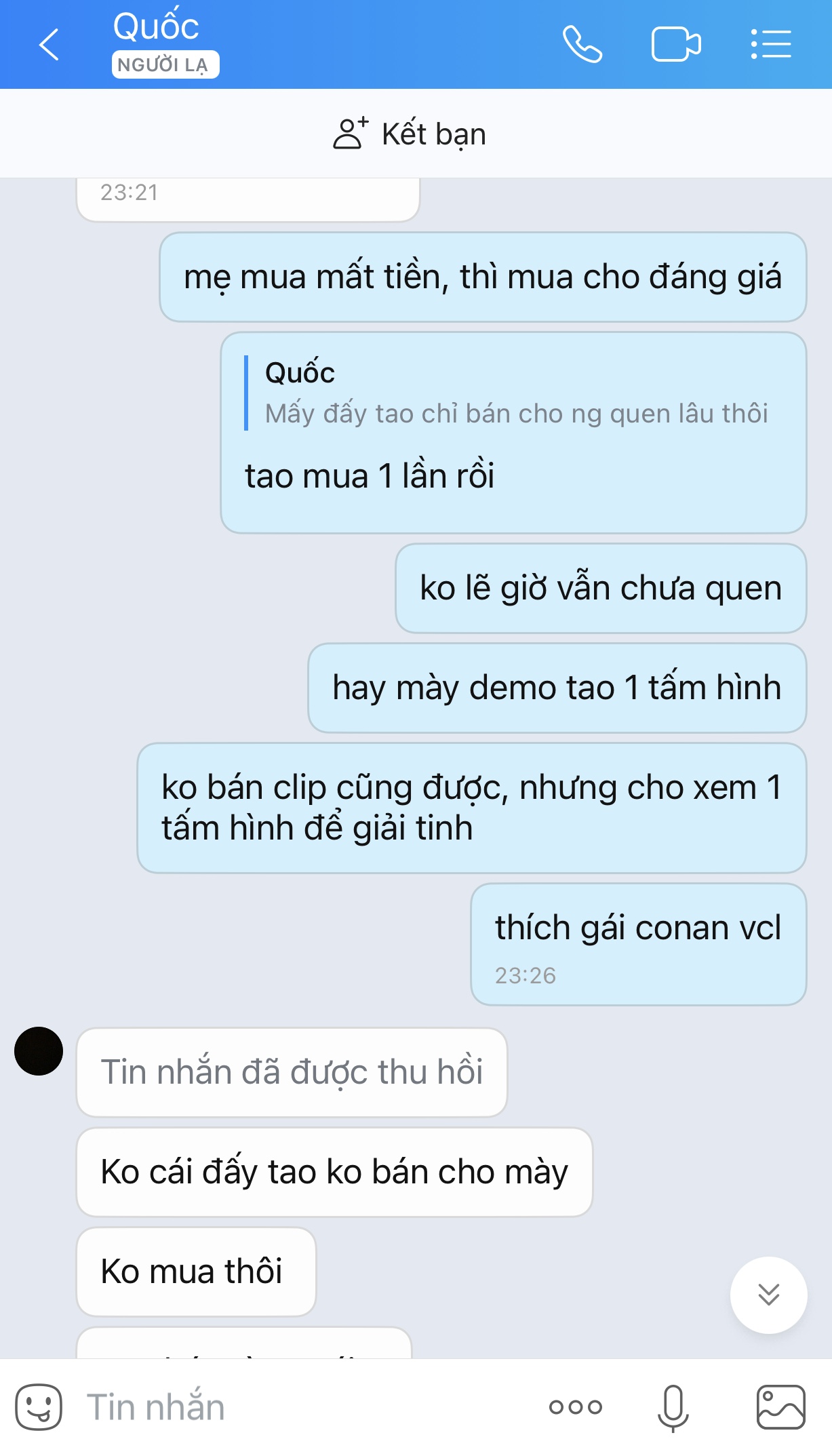Open more attachment options
This screenshot has width=832, height=1456.
[575, 1406]
